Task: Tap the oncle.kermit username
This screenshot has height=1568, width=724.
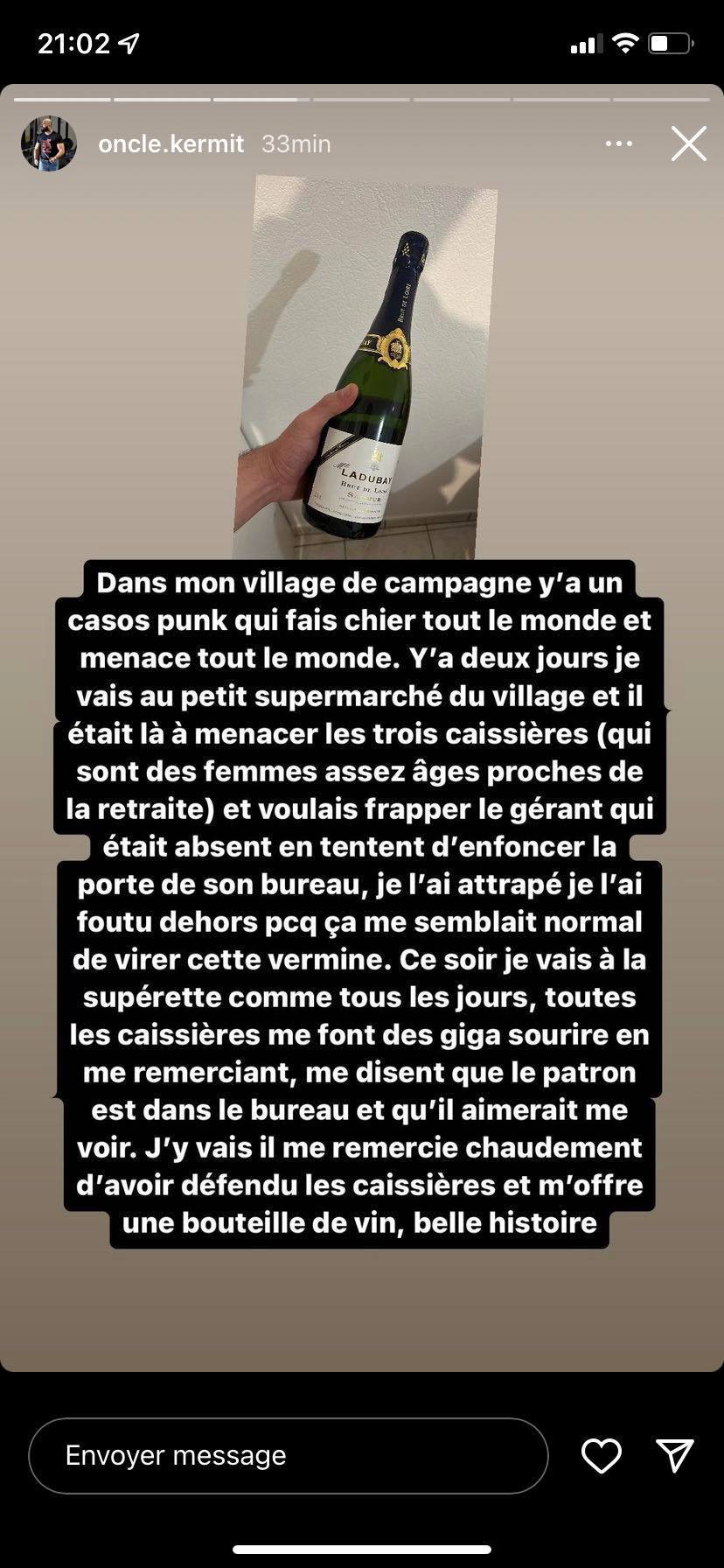Action: [x=171, y=143]
